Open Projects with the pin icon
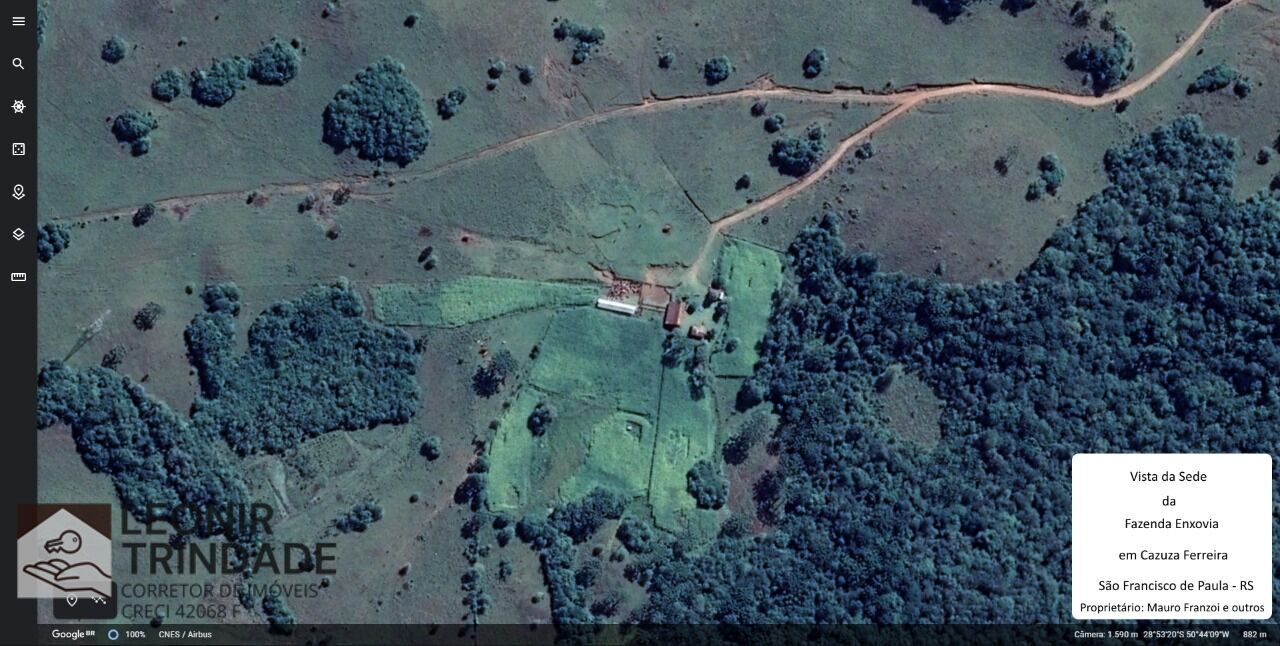 coord(18,192)
